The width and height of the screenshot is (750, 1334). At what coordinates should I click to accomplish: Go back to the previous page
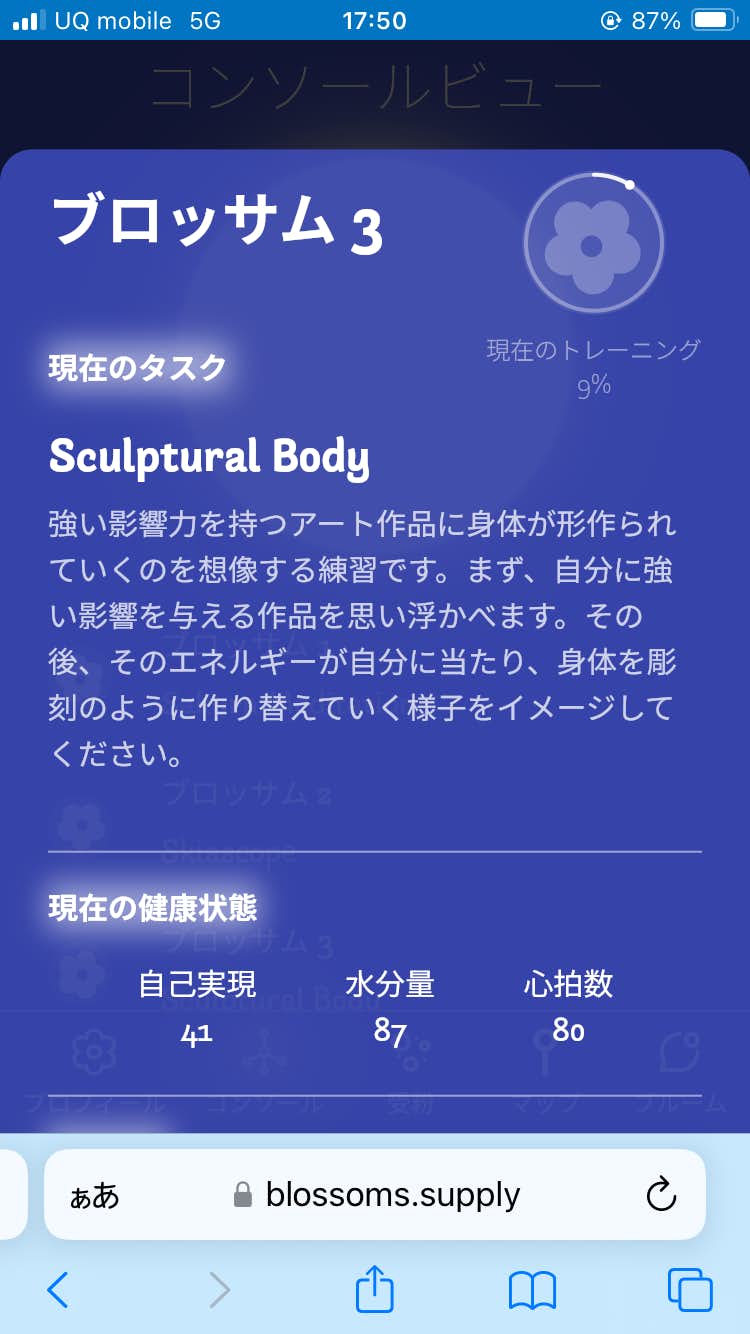click(x=58, y=1290)
